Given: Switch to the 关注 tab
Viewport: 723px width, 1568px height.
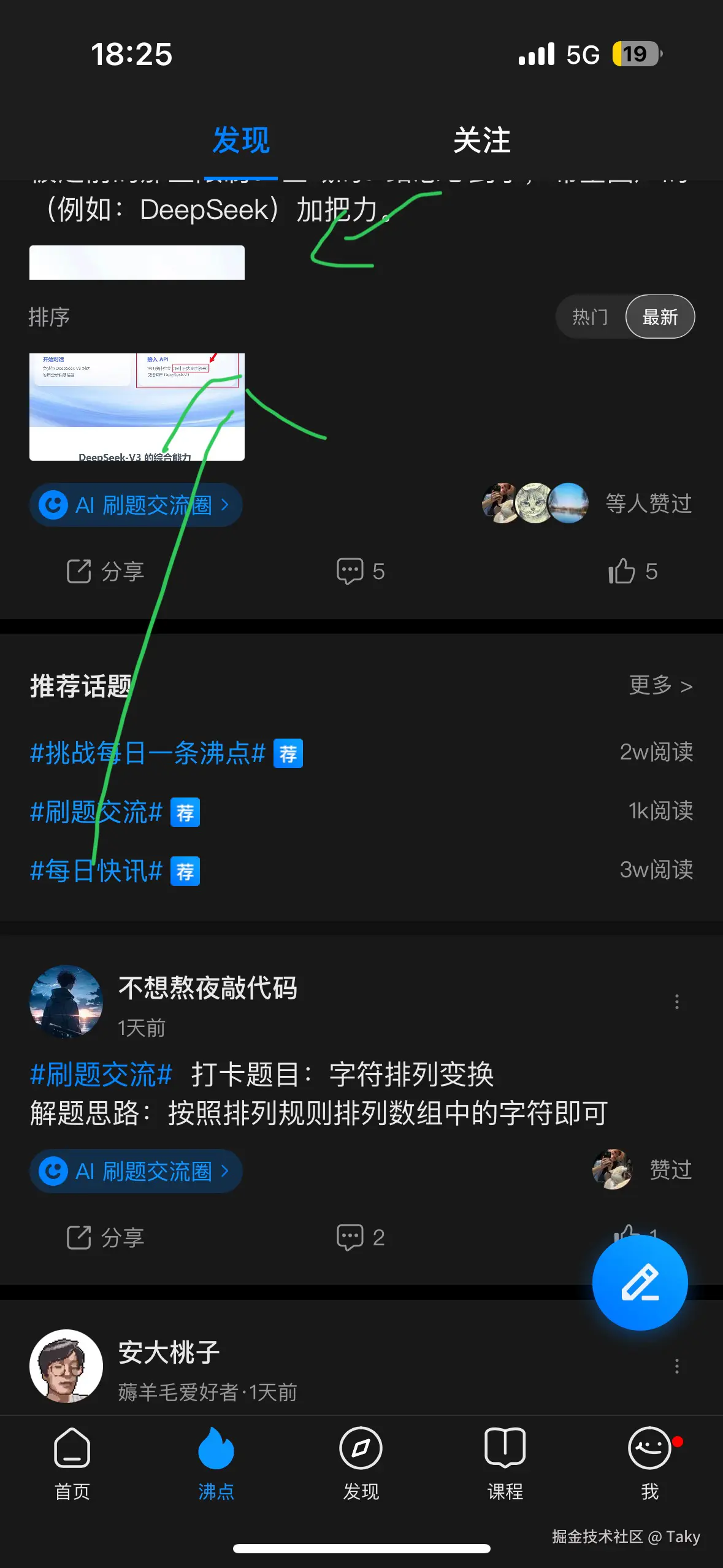Looking at the screenshot, I should click(481, 140).
